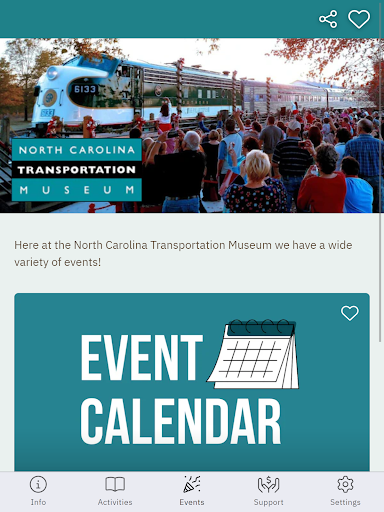Favorite the Event Calendar card
This screenshot has width=384, height=512.
click(350, 313)
